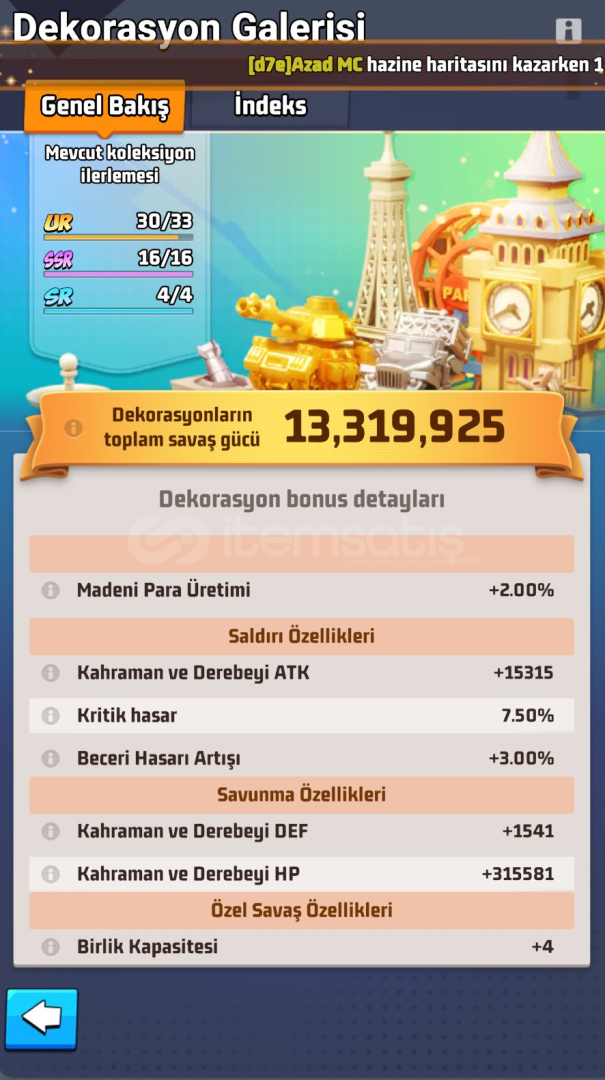Show info for total decoration battle power
Screen dimensions: 605x1080
pyautogui.click(x=74, y=428)
